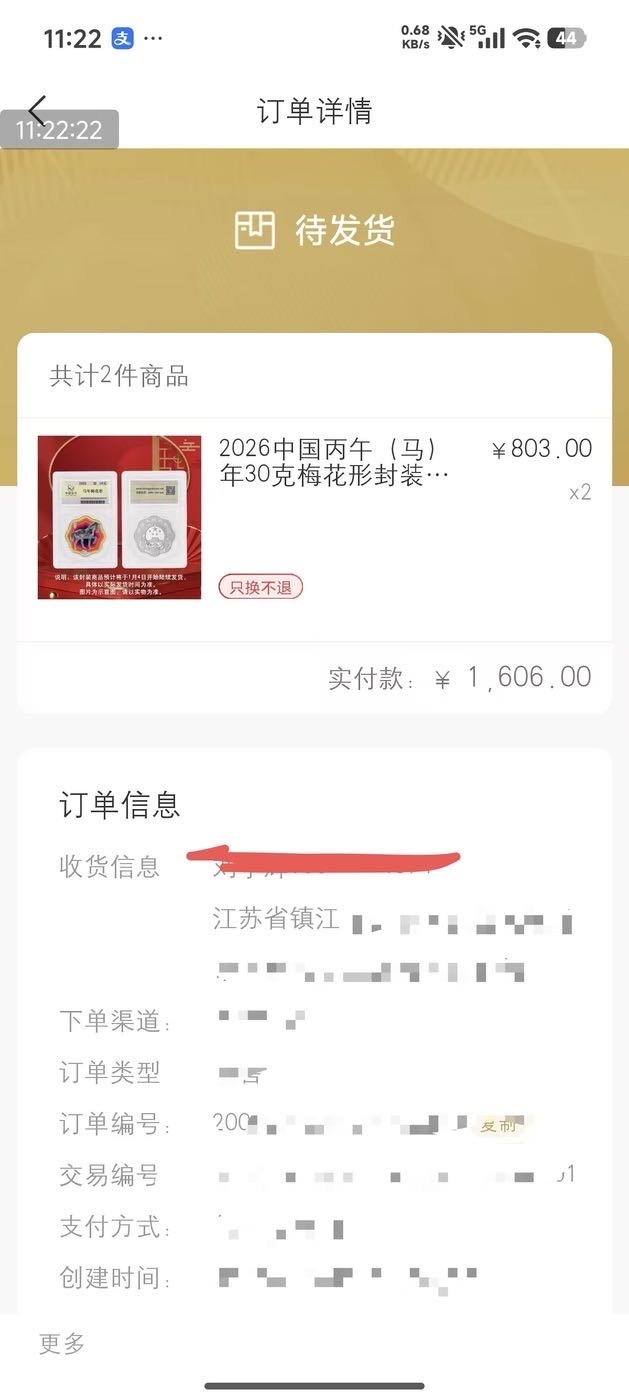Go back from the order details page

tap(38, 110)
